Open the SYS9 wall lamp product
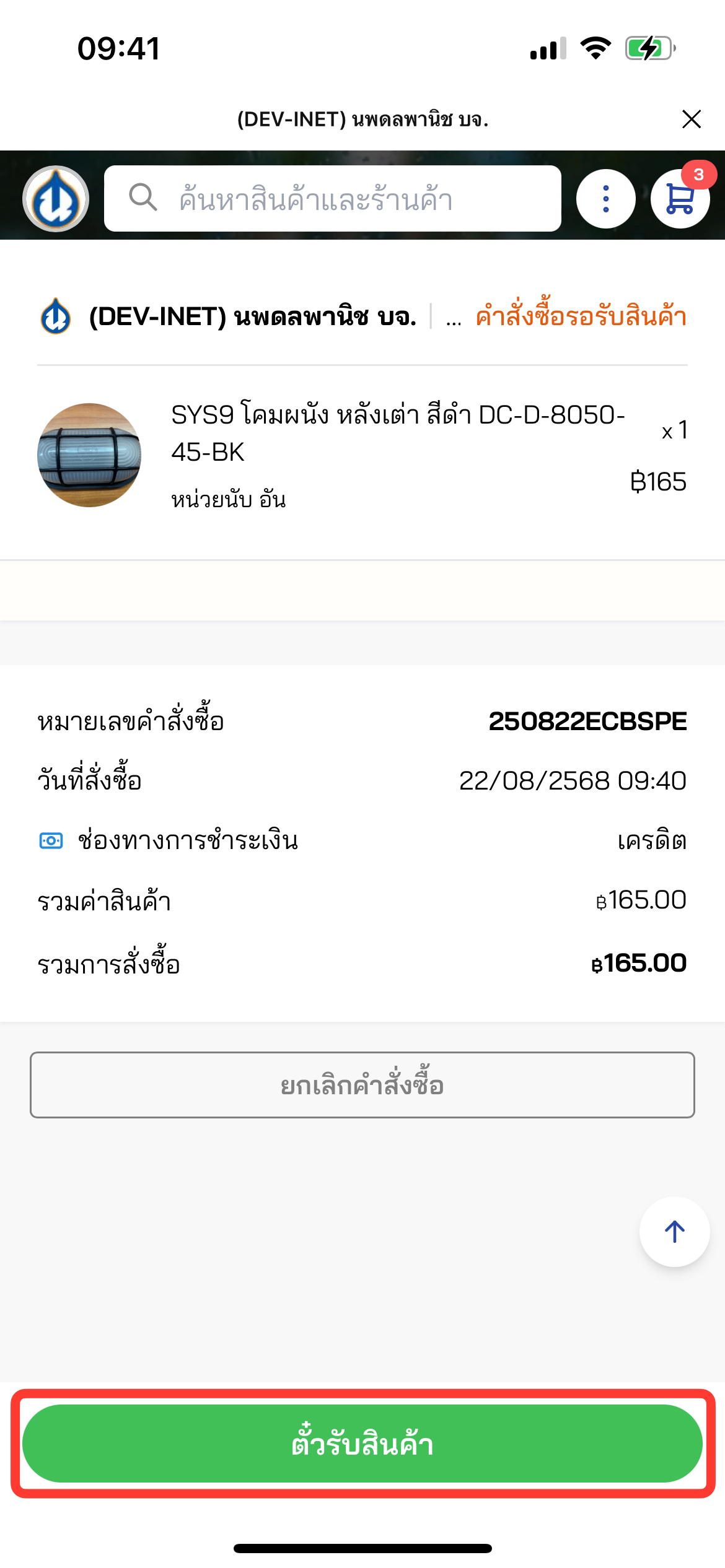This screenshot has width=725, height=1568. (x=397, y=433)
